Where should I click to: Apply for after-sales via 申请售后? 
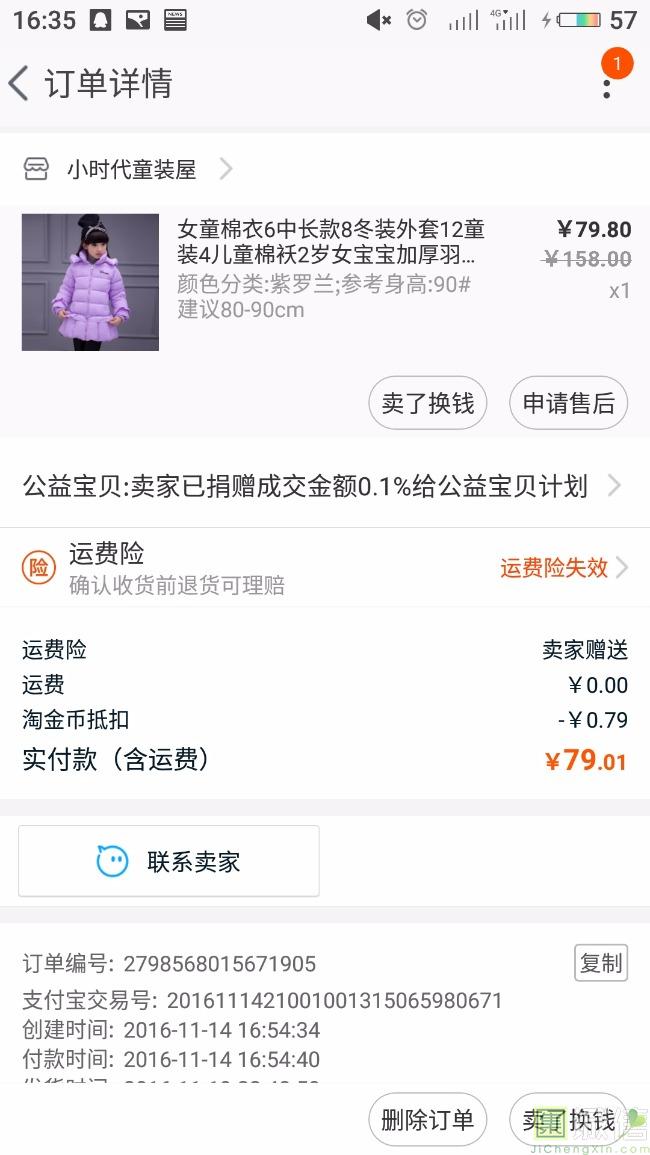568,403
